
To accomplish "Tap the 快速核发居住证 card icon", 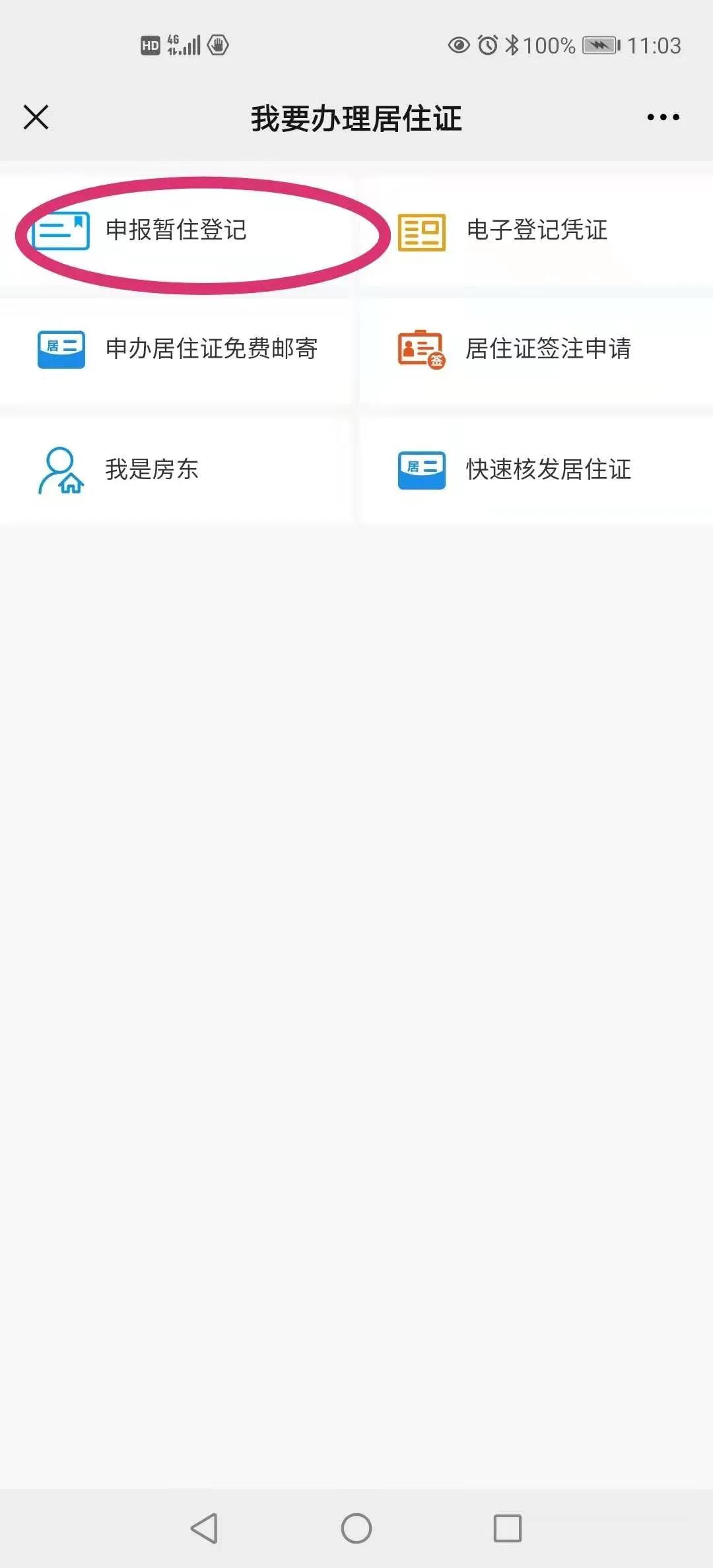I will click(423, 470).
